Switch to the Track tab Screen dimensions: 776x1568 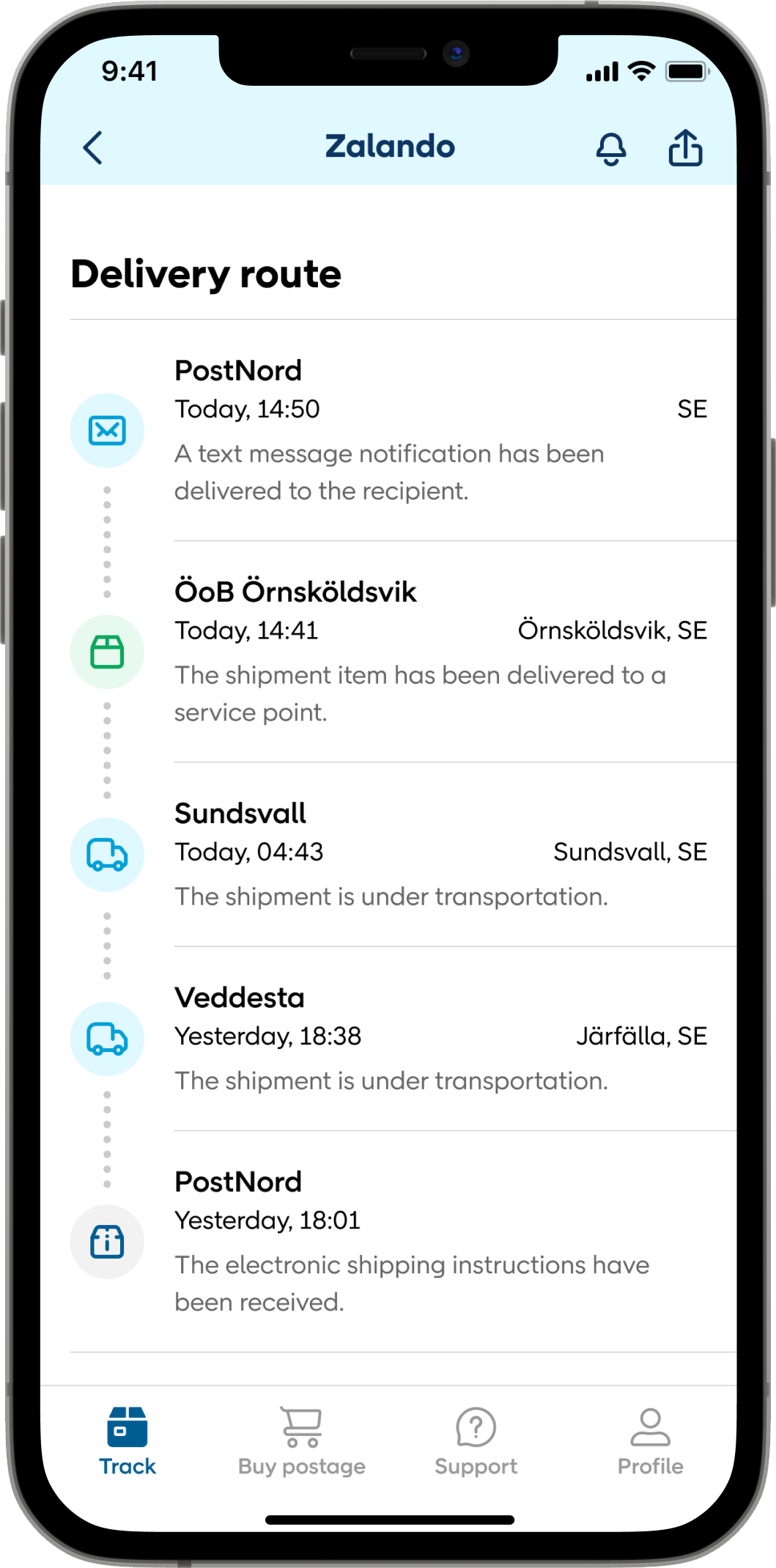point(128,1440)
